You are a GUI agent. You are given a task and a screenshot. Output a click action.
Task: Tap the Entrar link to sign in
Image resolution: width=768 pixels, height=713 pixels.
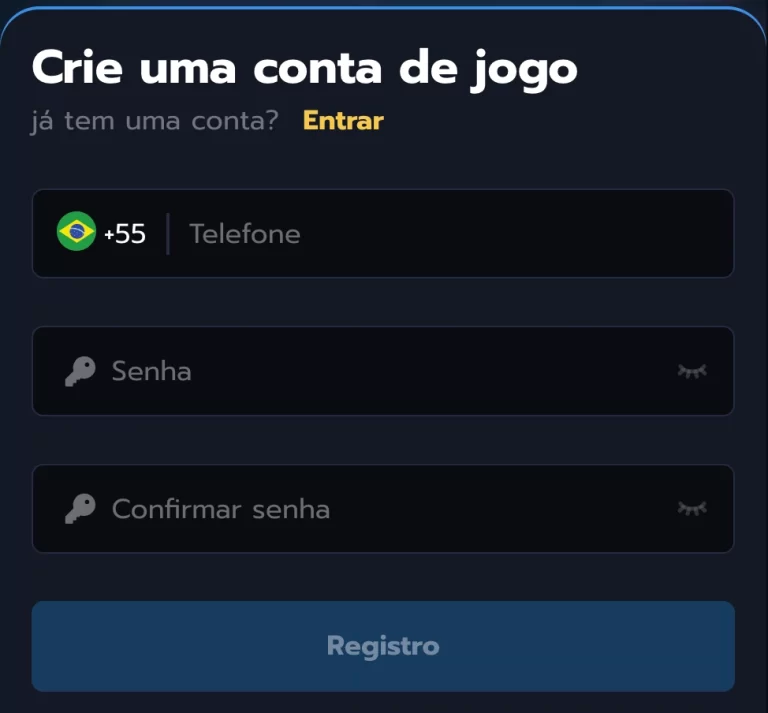(343, 121)
